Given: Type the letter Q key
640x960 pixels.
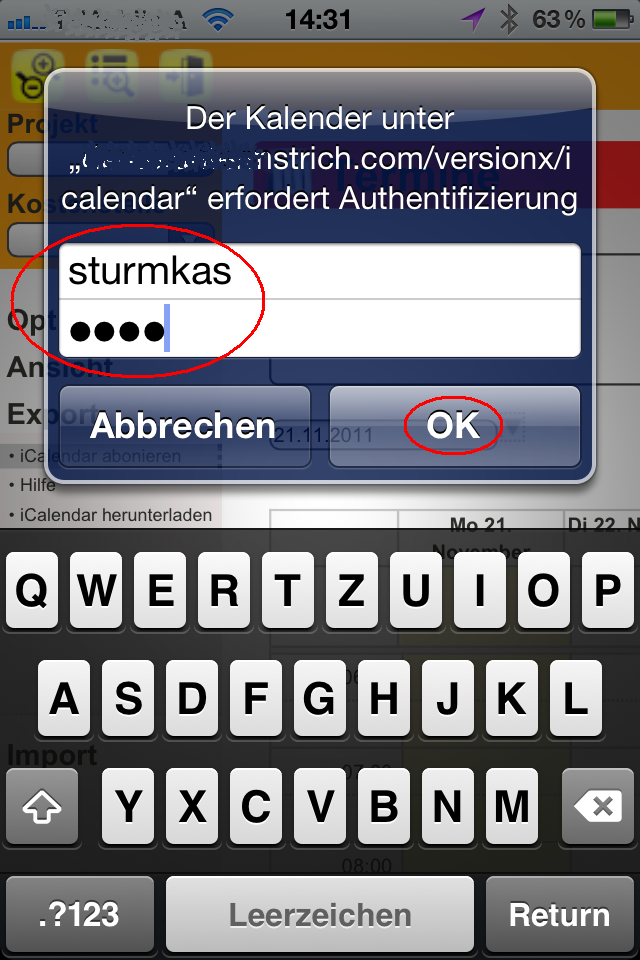Looking at the screenshot, I should (x=32, y=592).
